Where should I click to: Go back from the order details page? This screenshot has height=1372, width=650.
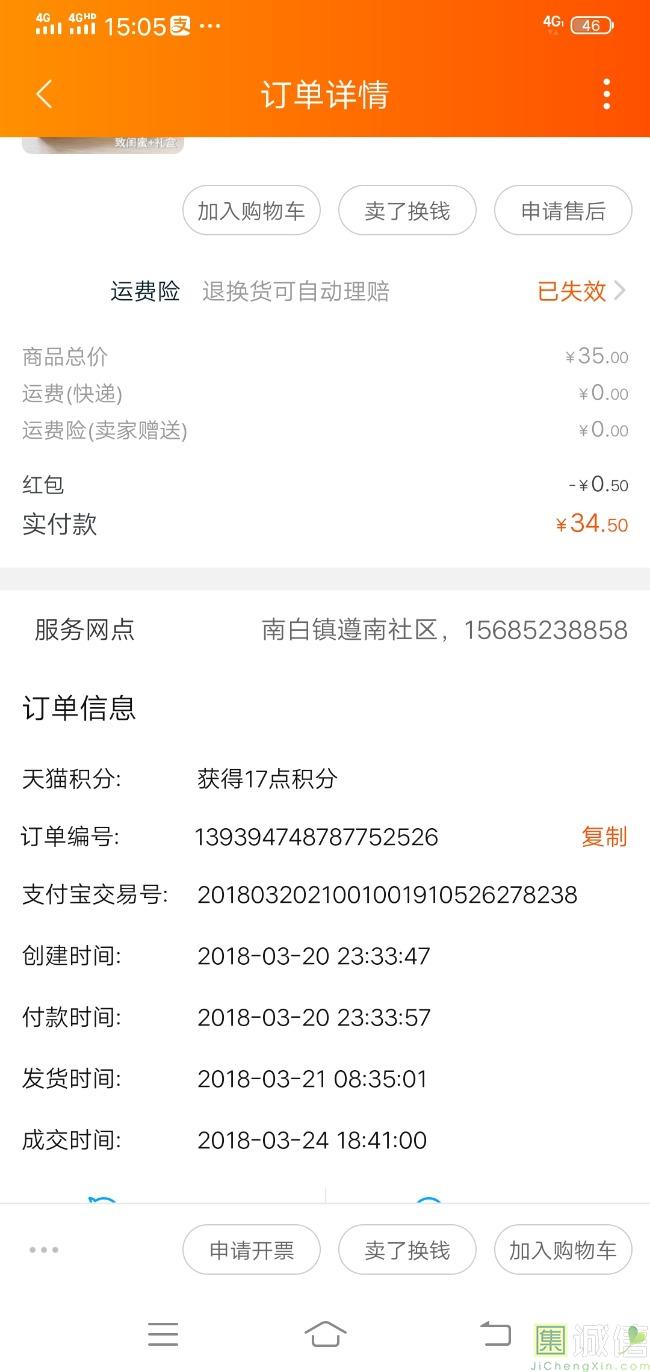(x=44, y=94)
